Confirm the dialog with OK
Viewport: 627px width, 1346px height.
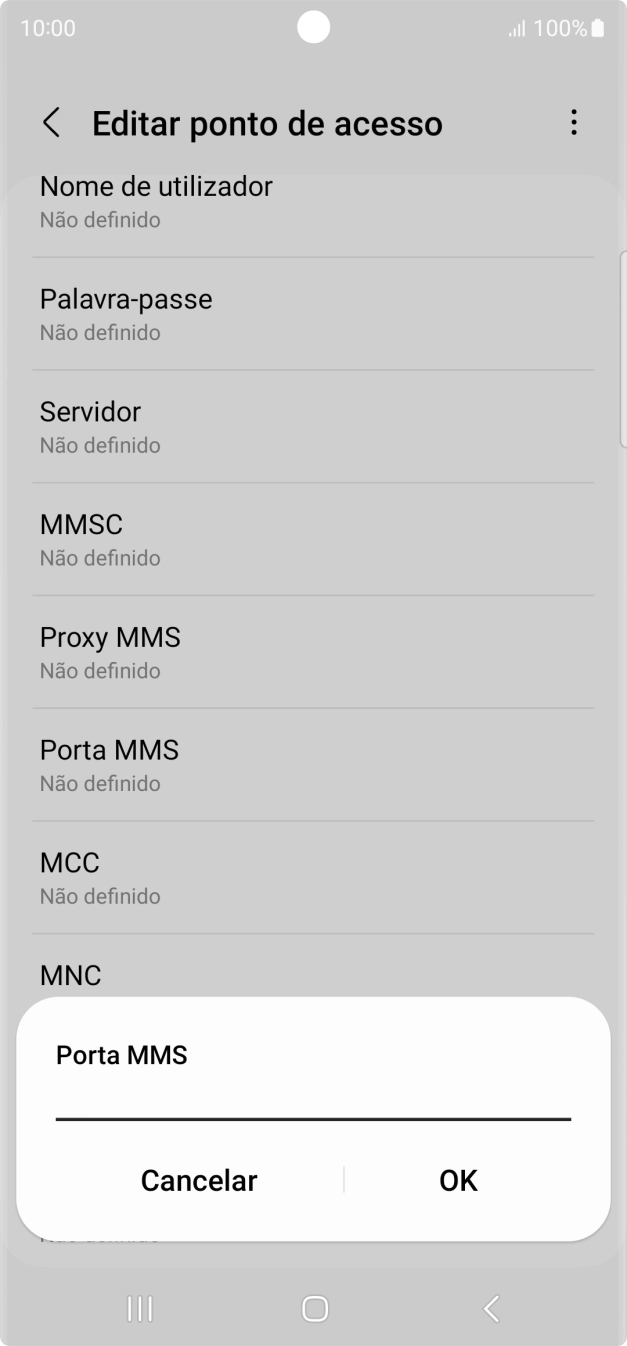tap(458, 1180)
